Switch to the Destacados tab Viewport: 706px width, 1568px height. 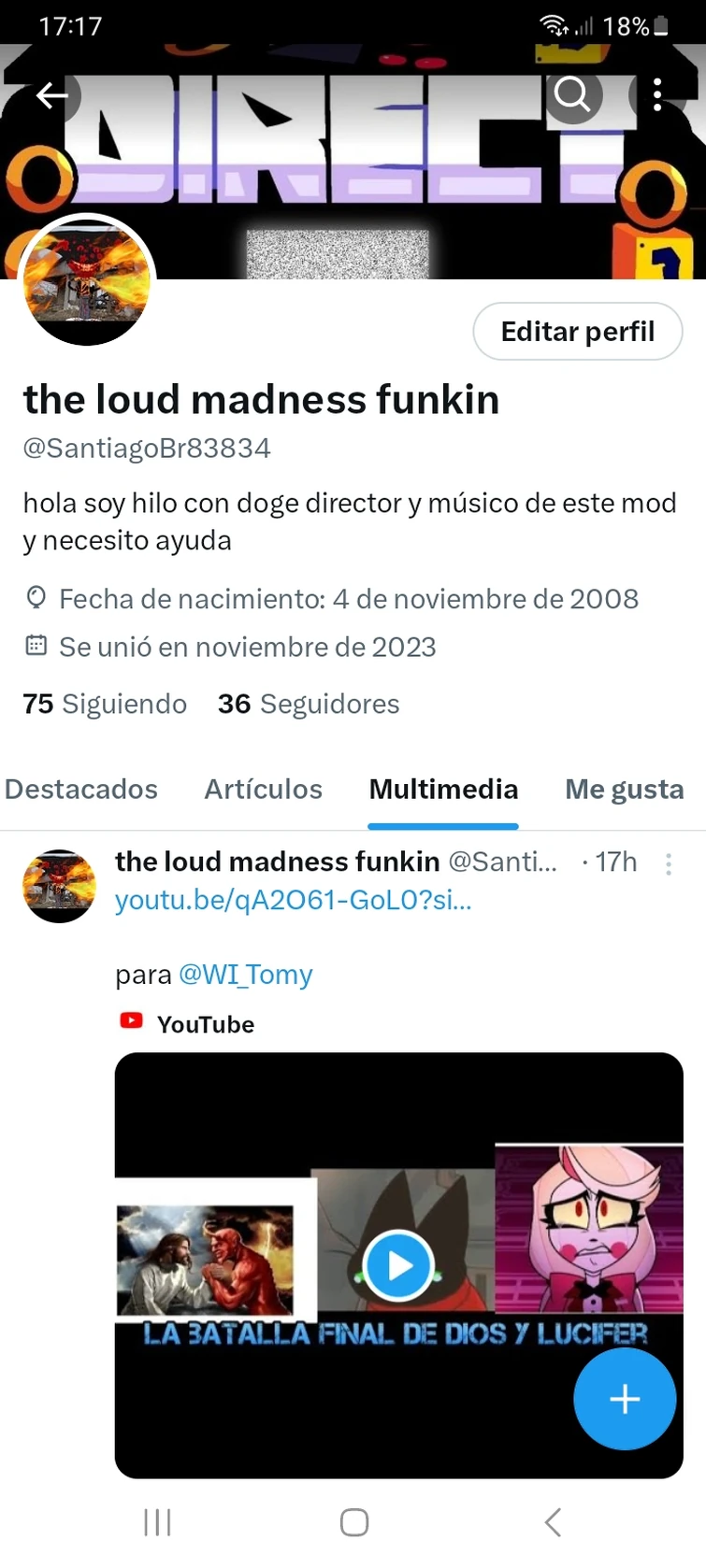tap(81, 790)
